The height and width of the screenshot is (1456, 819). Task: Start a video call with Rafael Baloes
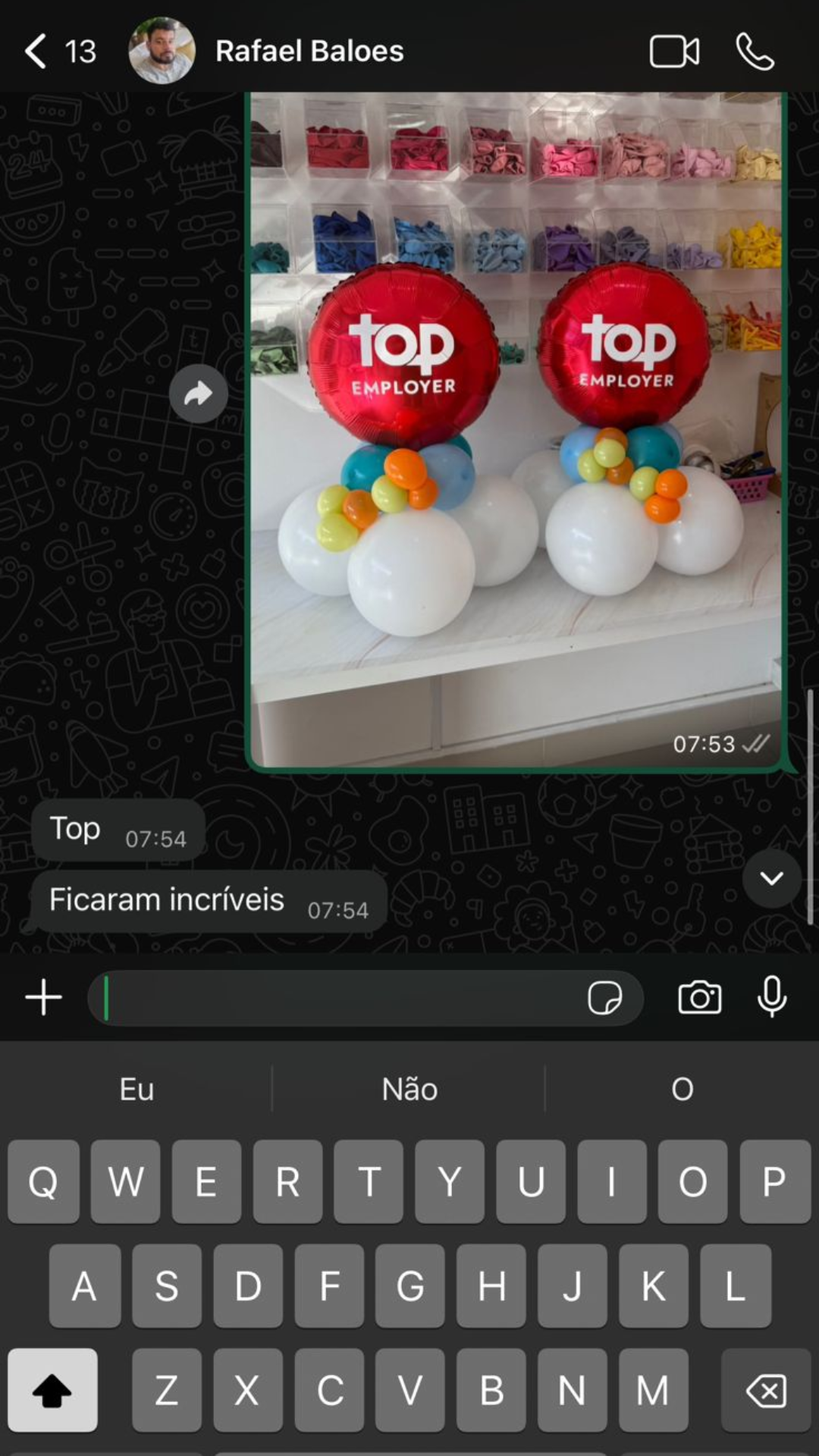tap(674, 50)
